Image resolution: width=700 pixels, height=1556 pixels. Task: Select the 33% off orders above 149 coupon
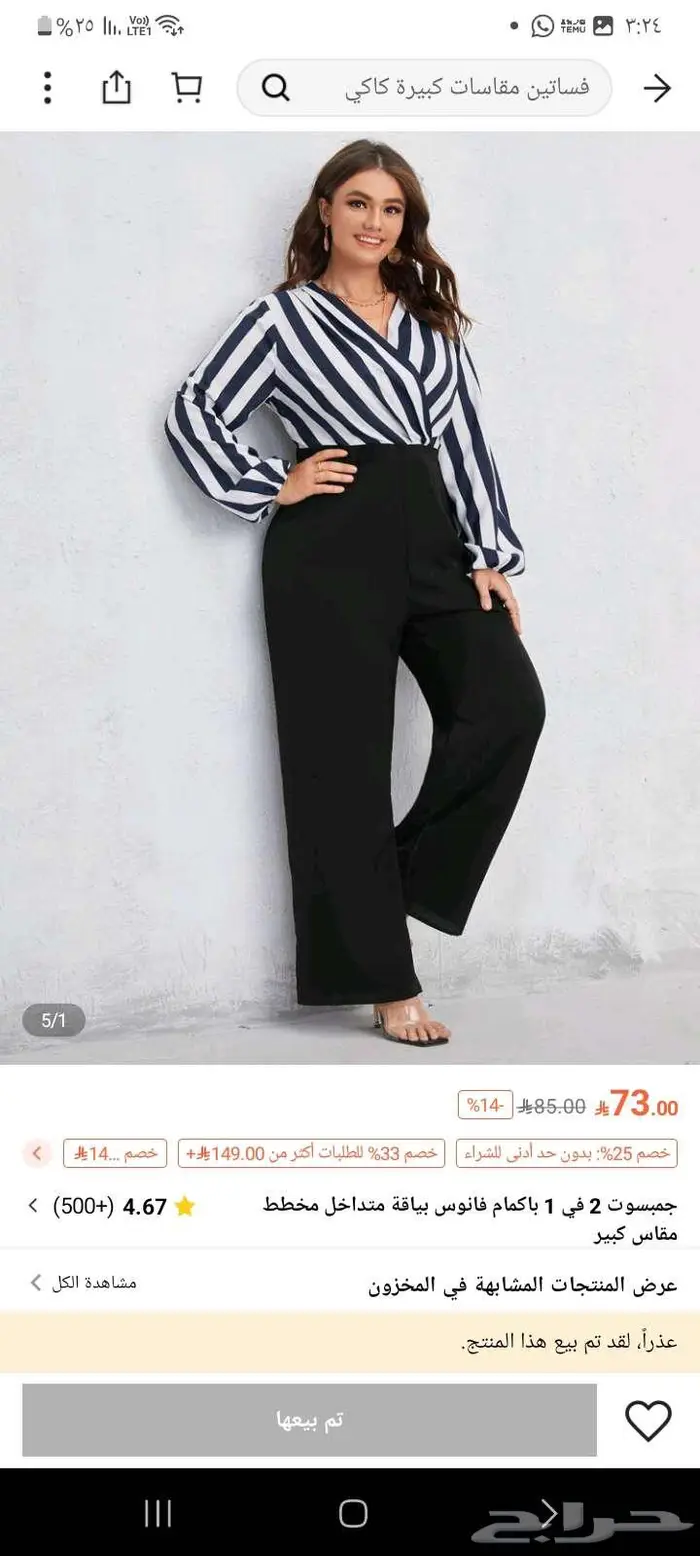[312, 1153]
